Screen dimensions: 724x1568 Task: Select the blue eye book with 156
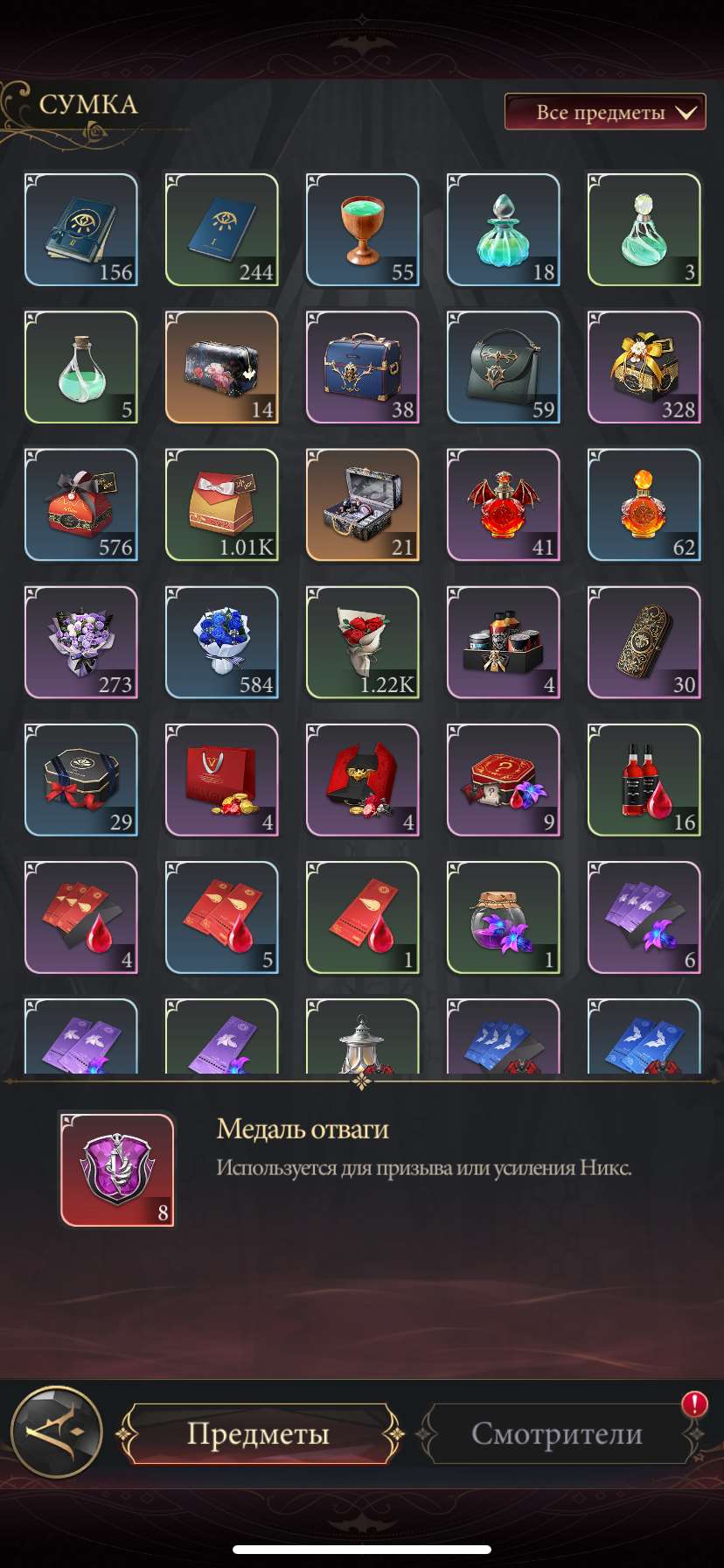[81, 229]
